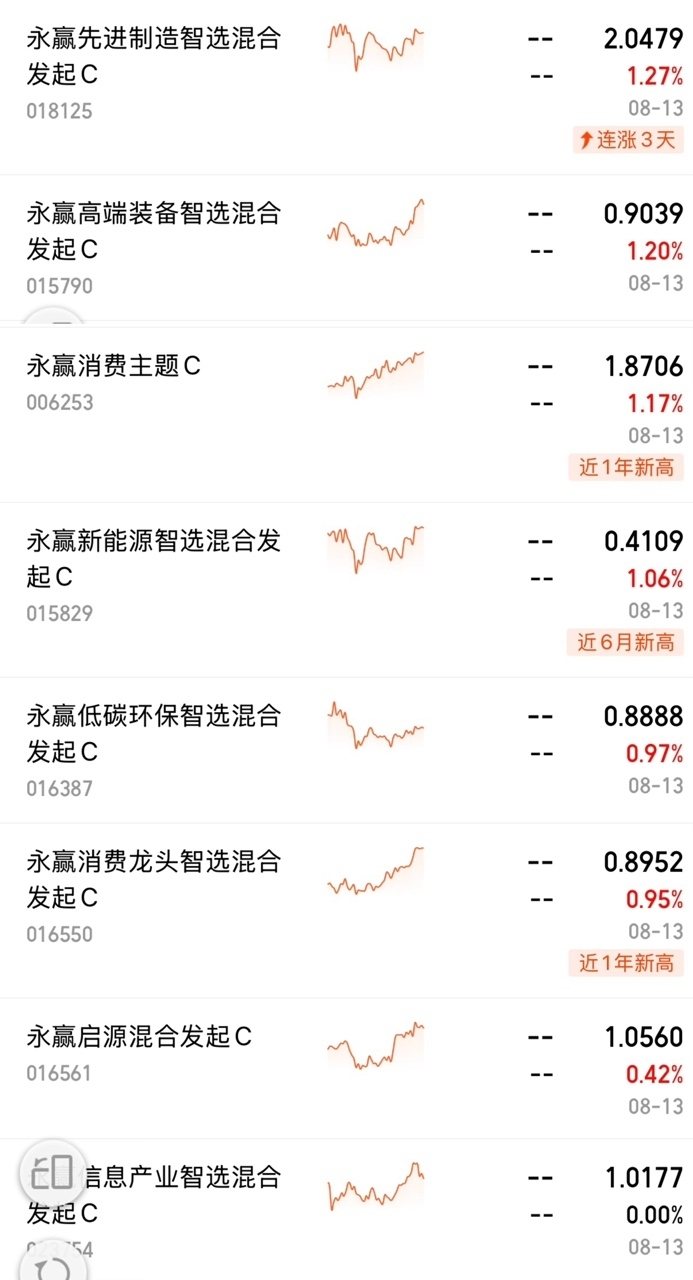Open fund 永赢先进制造智选混合发起C
The width and height of the screenshot is (693, 1280).
(x=346, y=88)
